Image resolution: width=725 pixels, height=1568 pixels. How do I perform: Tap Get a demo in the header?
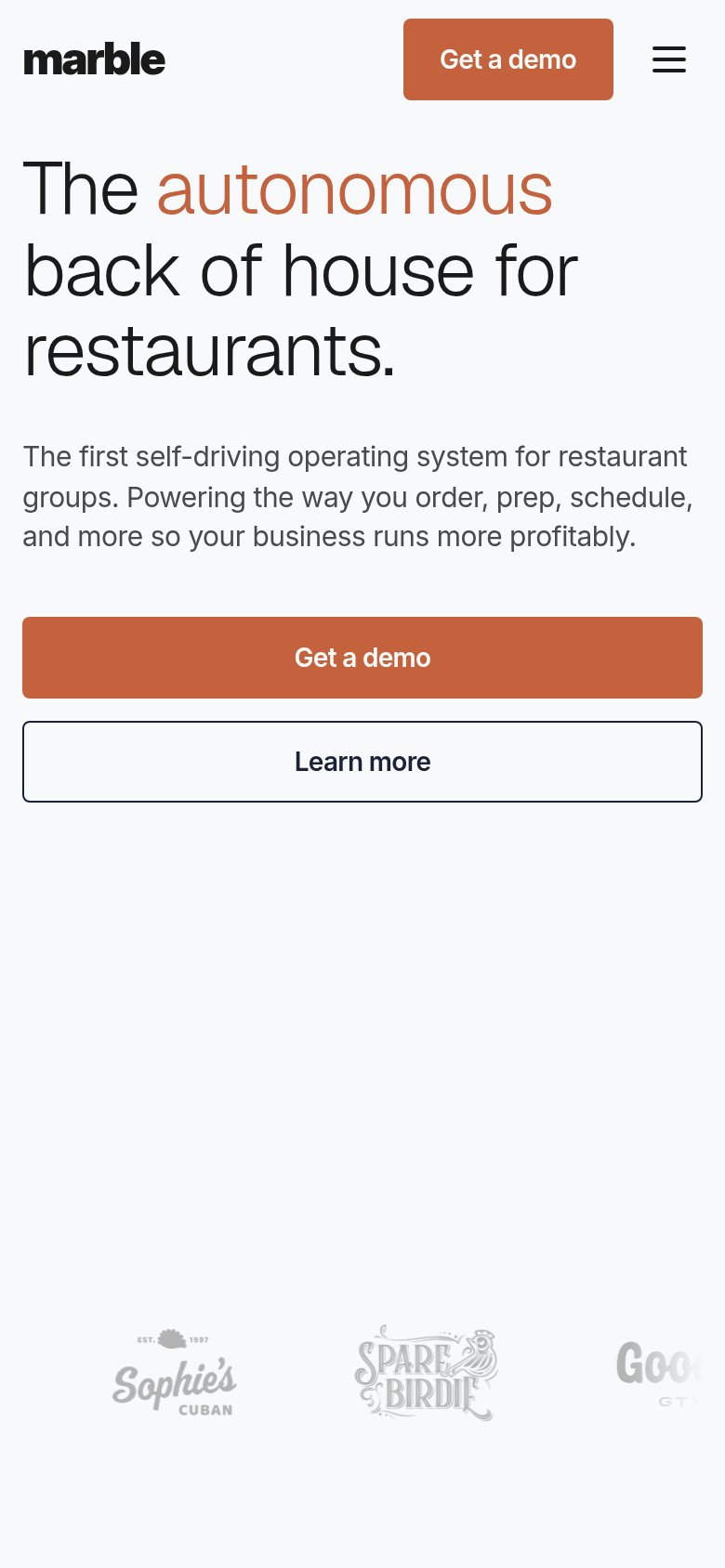[x=508, y=59]
